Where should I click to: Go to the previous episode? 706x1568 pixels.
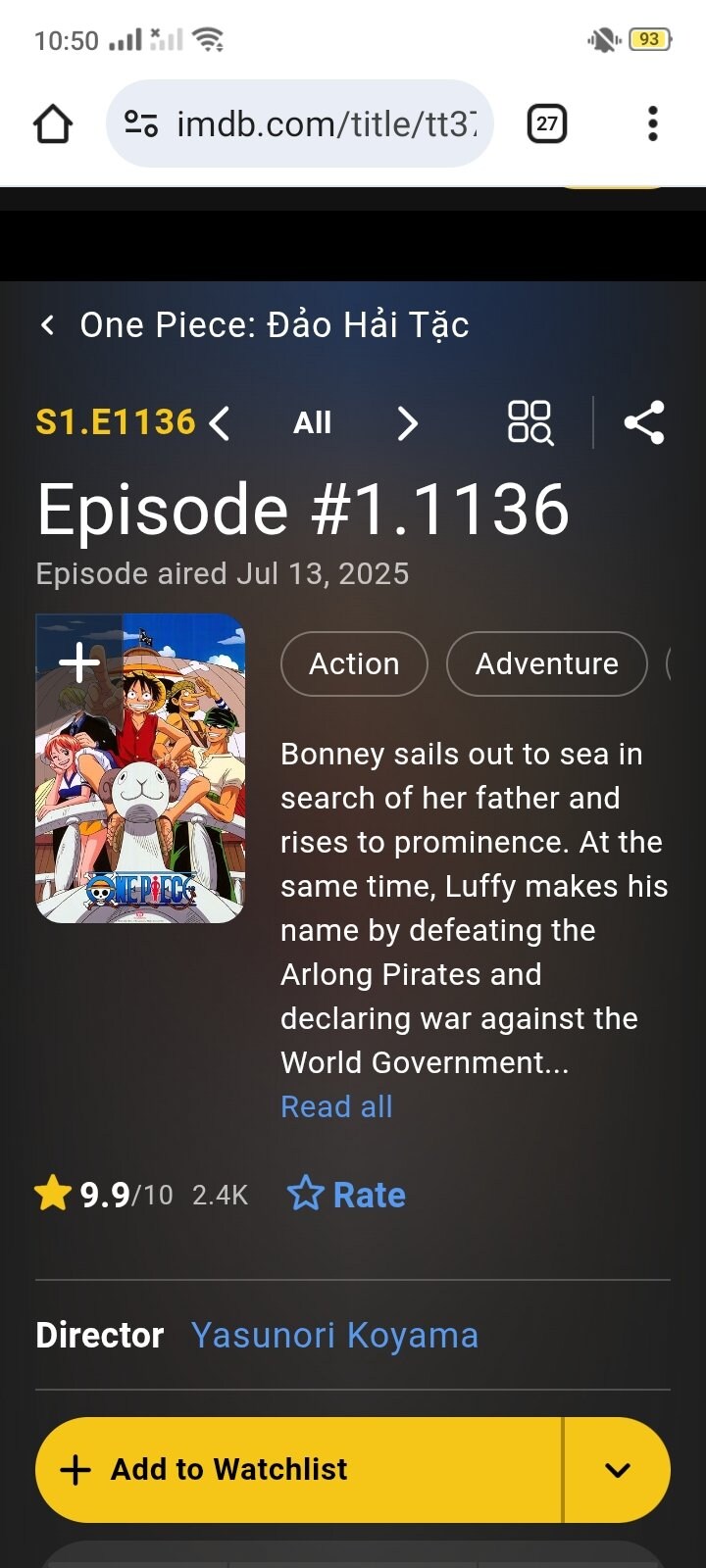point(221,423)
